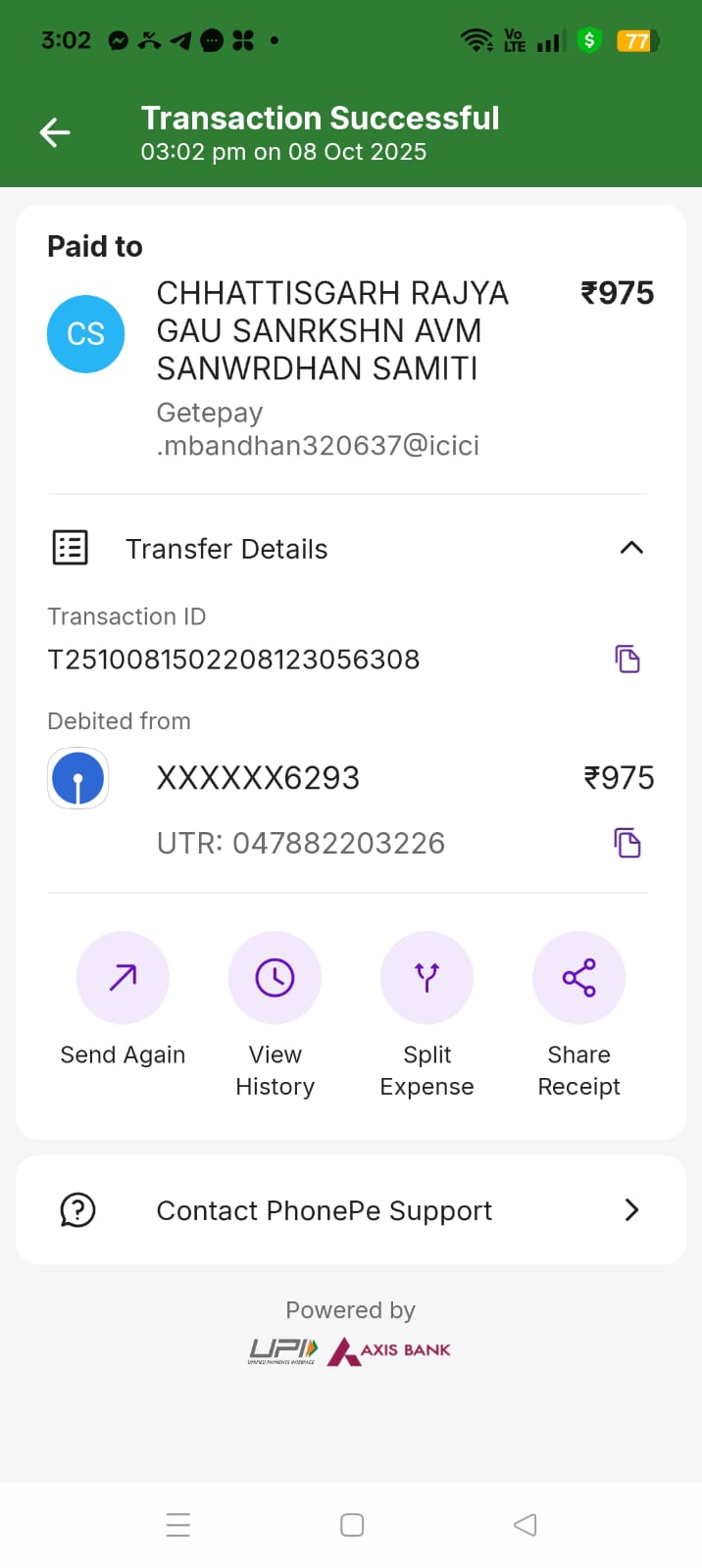The height and width of the screenshot is (1568, 702).
Task: Collapse the Transfer Details section
Action: (x=631, y=548)
